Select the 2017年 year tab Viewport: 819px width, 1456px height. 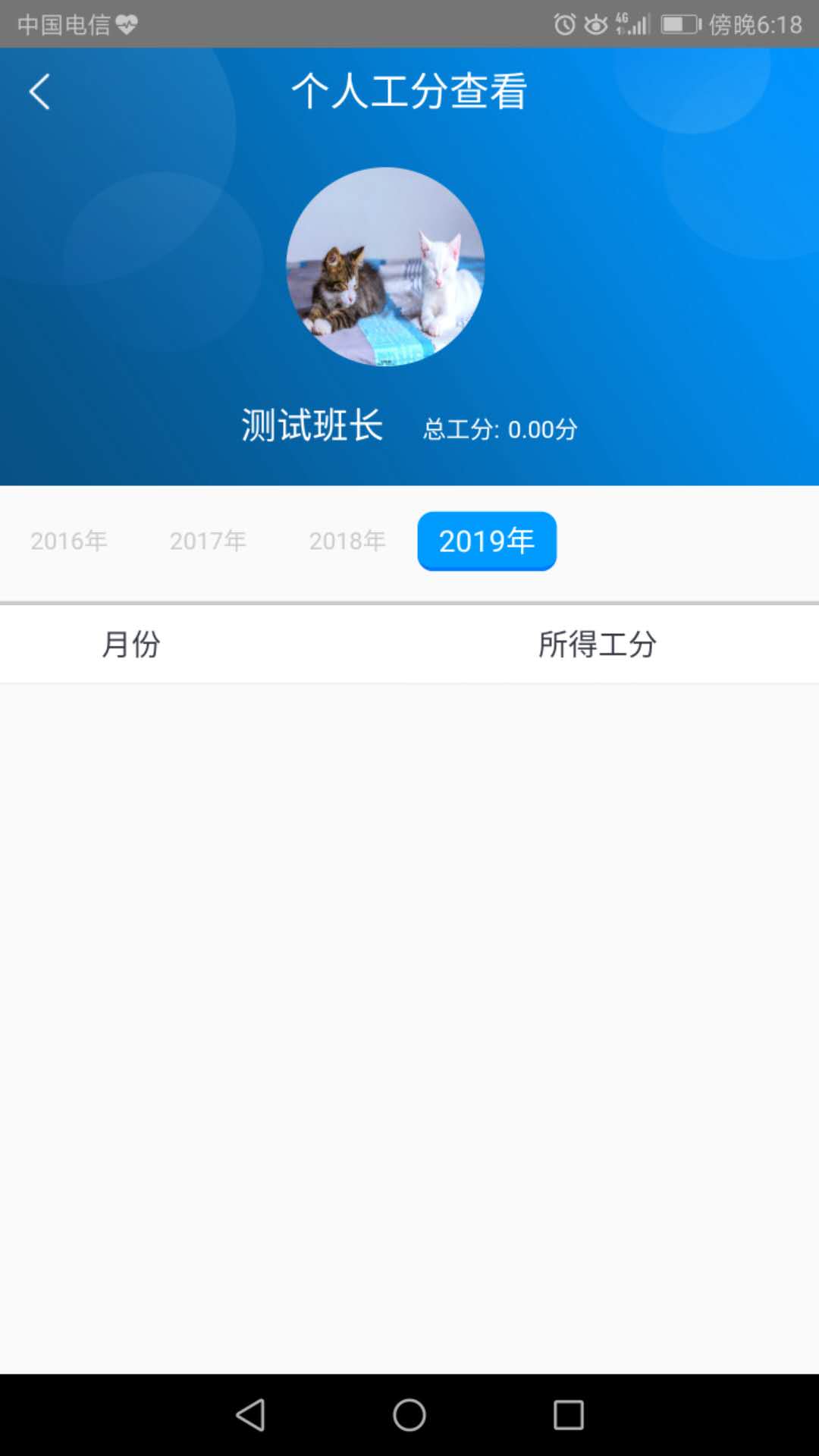click(208, 541)
